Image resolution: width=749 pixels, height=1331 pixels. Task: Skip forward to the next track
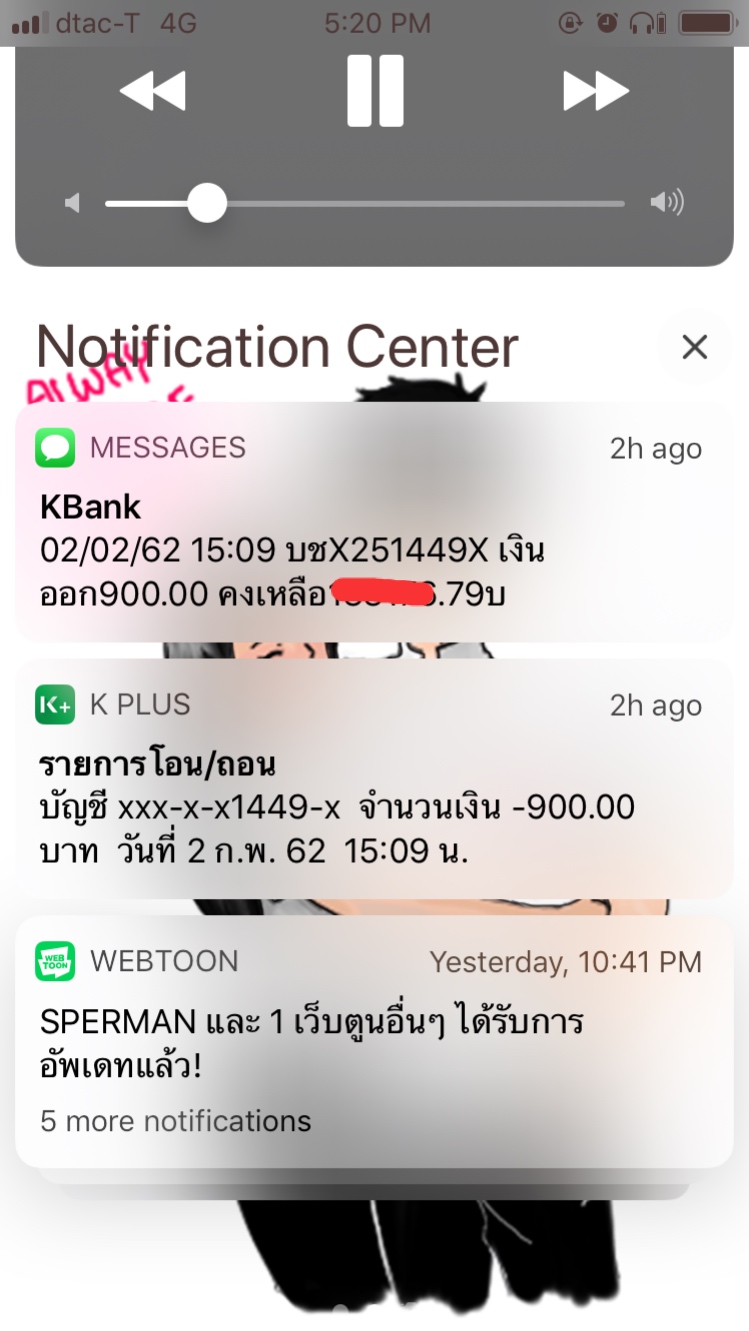[596, 91]
